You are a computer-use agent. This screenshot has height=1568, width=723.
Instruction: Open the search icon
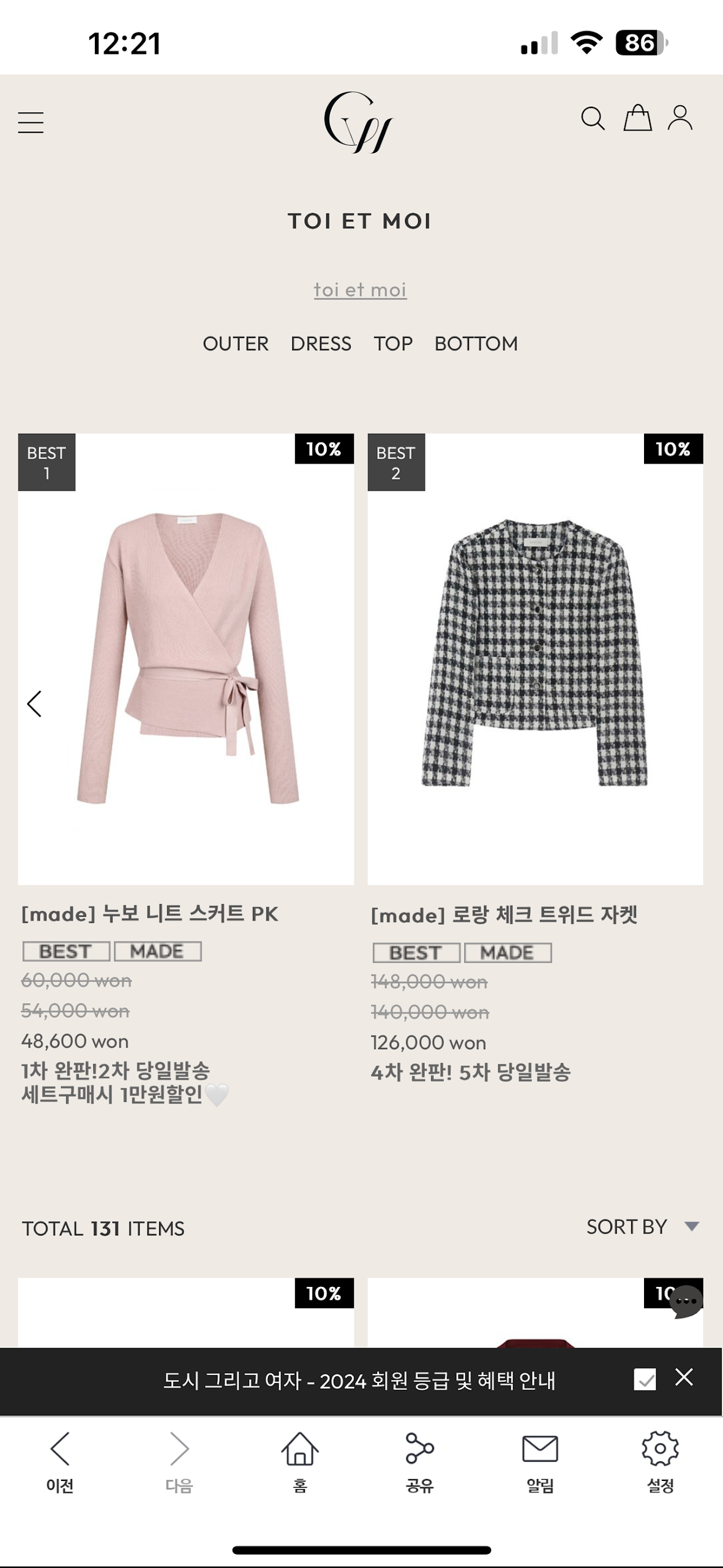pos(592,118)
